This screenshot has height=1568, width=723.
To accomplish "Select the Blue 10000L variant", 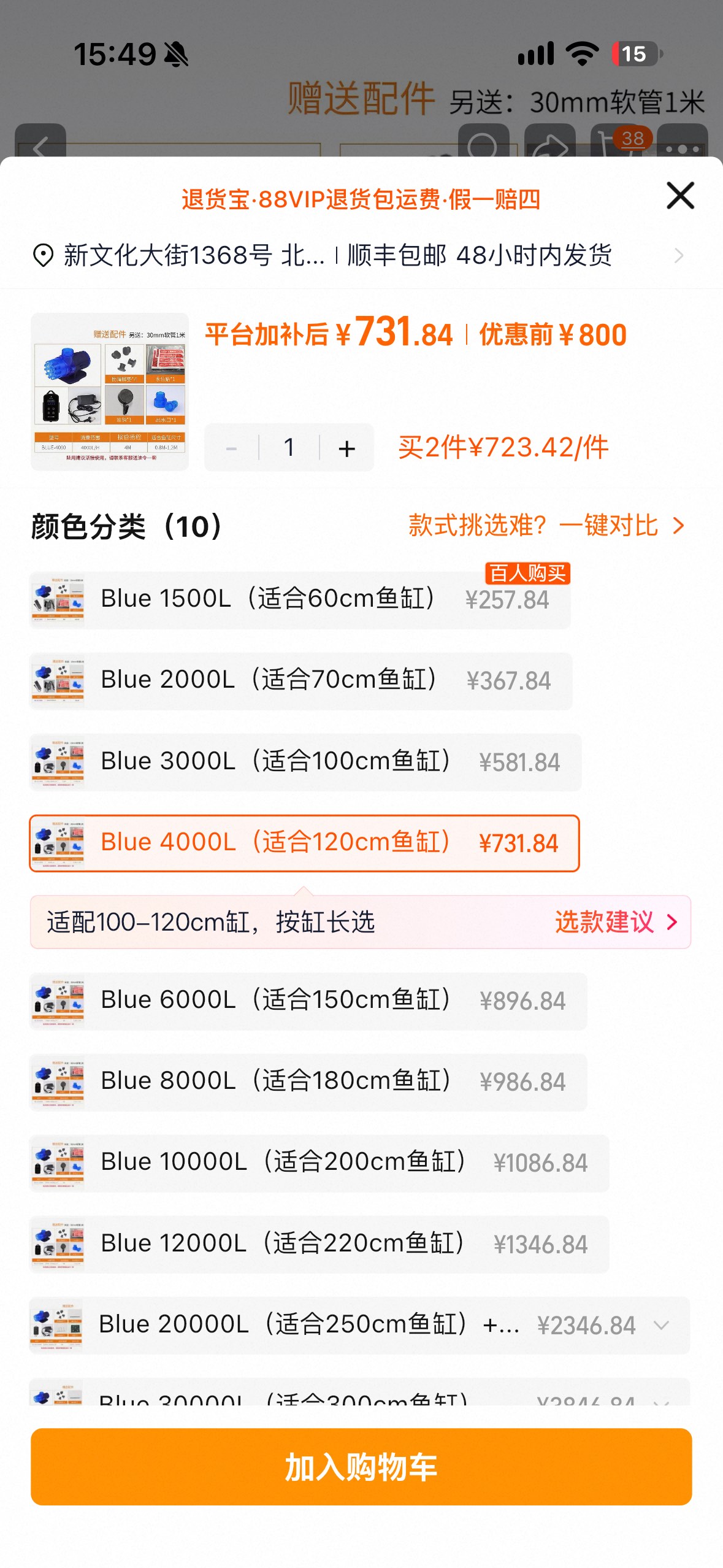I will [319, 1163].
